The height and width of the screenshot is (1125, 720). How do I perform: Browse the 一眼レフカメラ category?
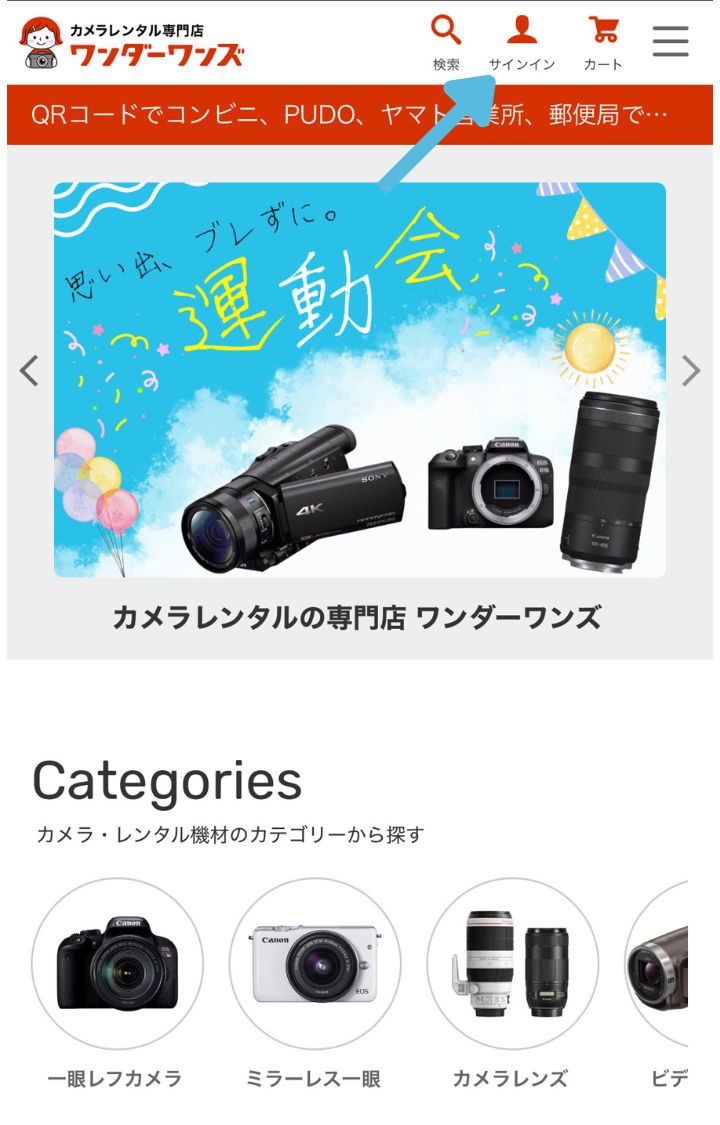tap(116, 965)
